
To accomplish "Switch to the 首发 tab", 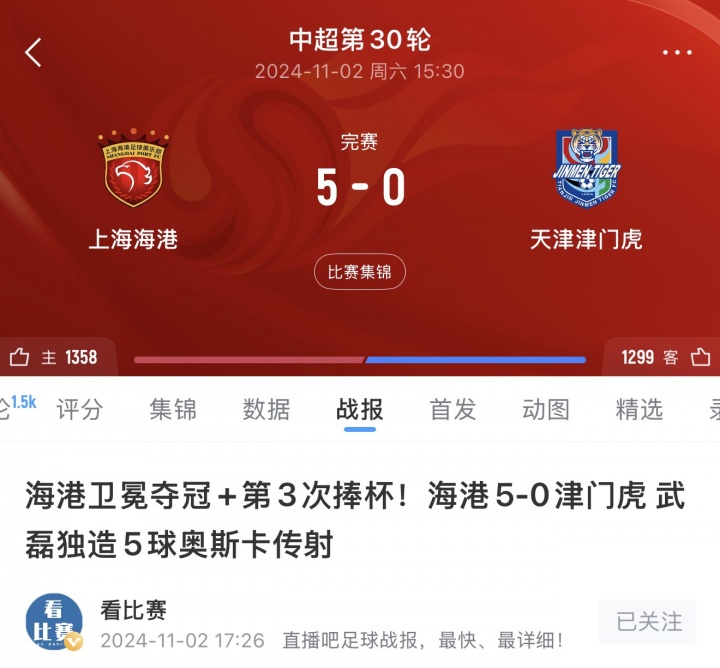I will 453,409.
